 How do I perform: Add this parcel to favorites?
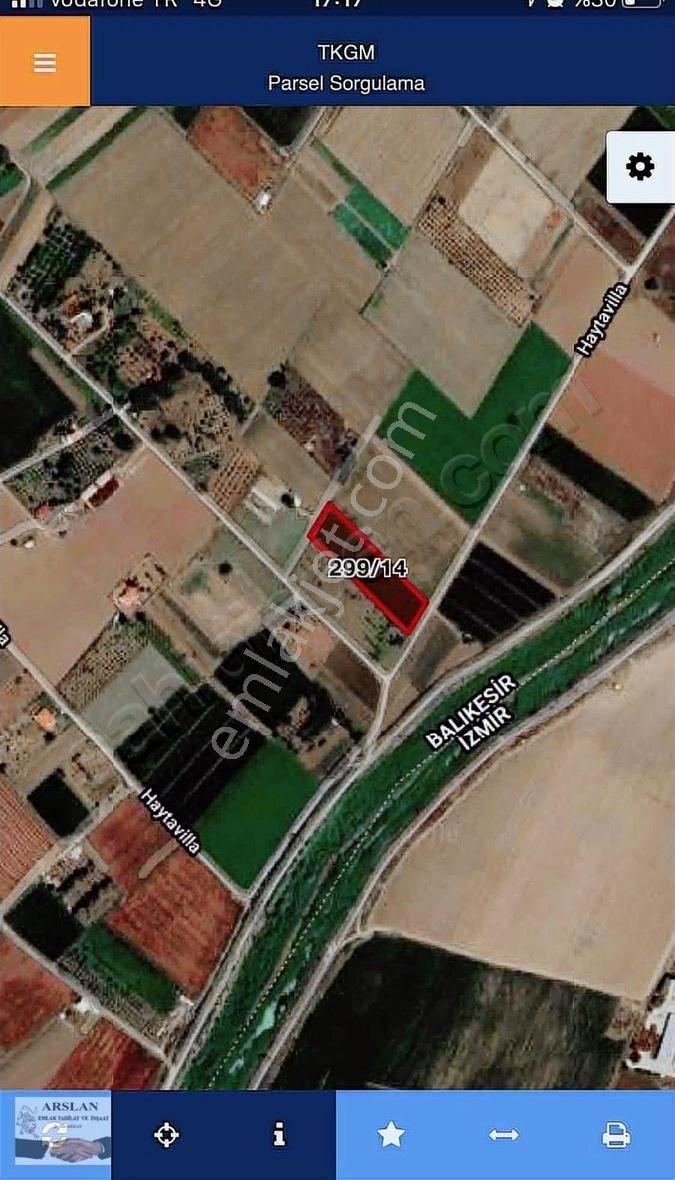pyautogui.click(x=391, y=1135)
